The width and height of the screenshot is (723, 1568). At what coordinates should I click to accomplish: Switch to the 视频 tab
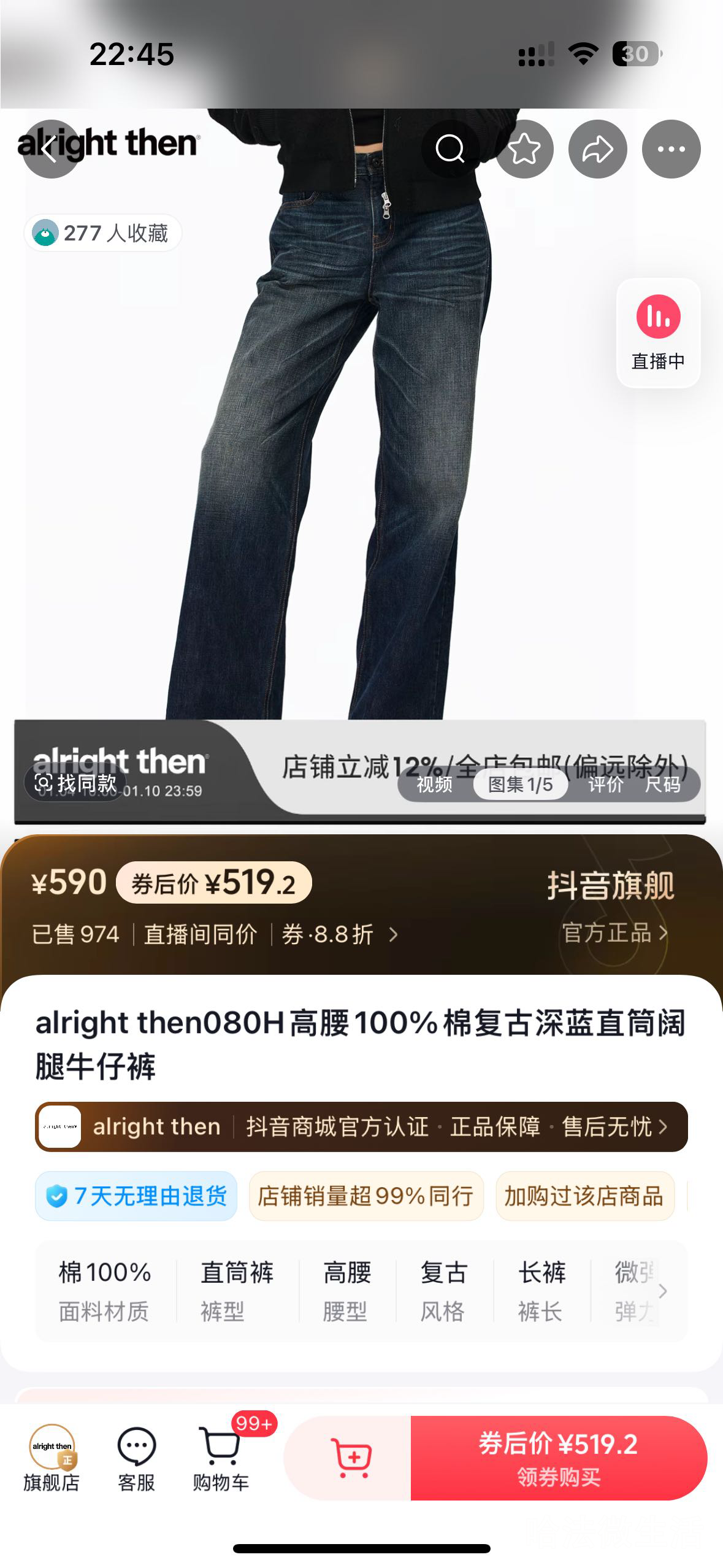point(434,785)
